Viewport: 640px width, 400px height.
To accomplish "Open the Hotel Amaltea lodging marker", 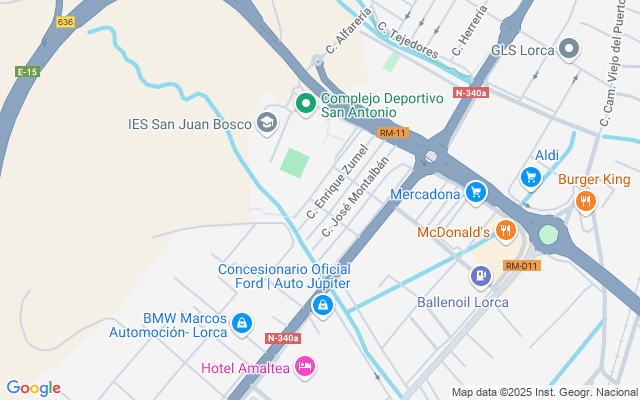I will (x=306, y=367).
